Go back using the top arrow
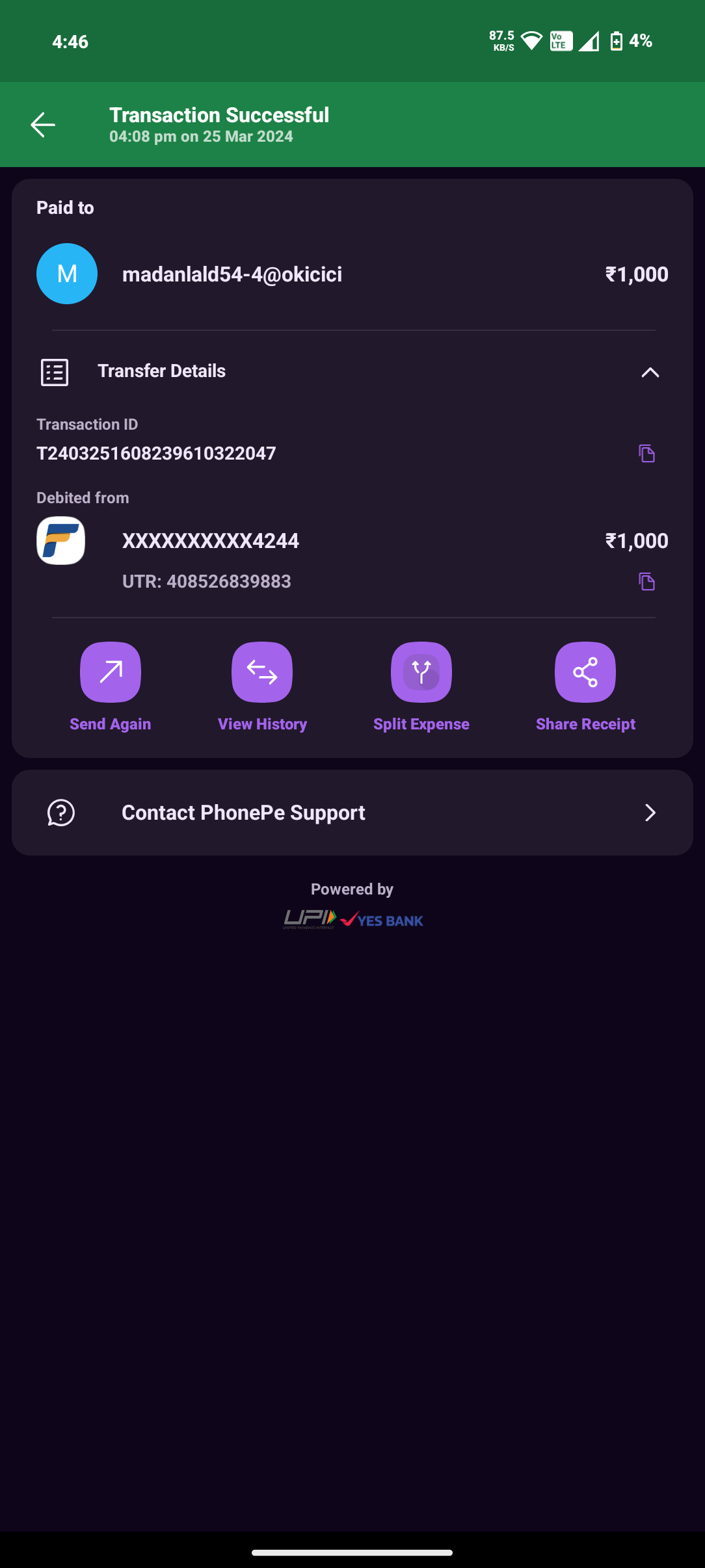 [43, 125]
